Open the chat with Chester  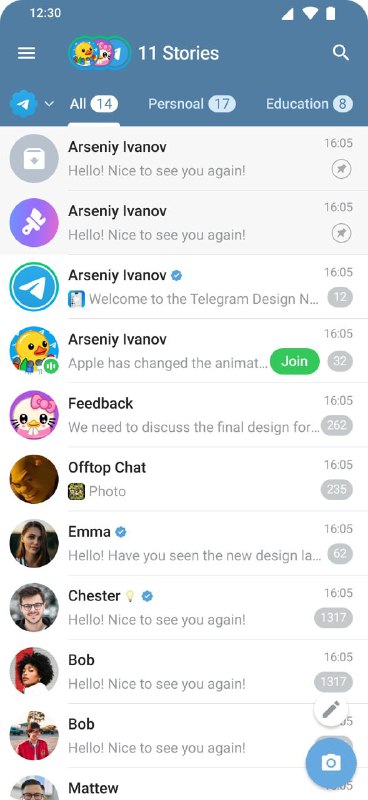[x=184, y=607]
